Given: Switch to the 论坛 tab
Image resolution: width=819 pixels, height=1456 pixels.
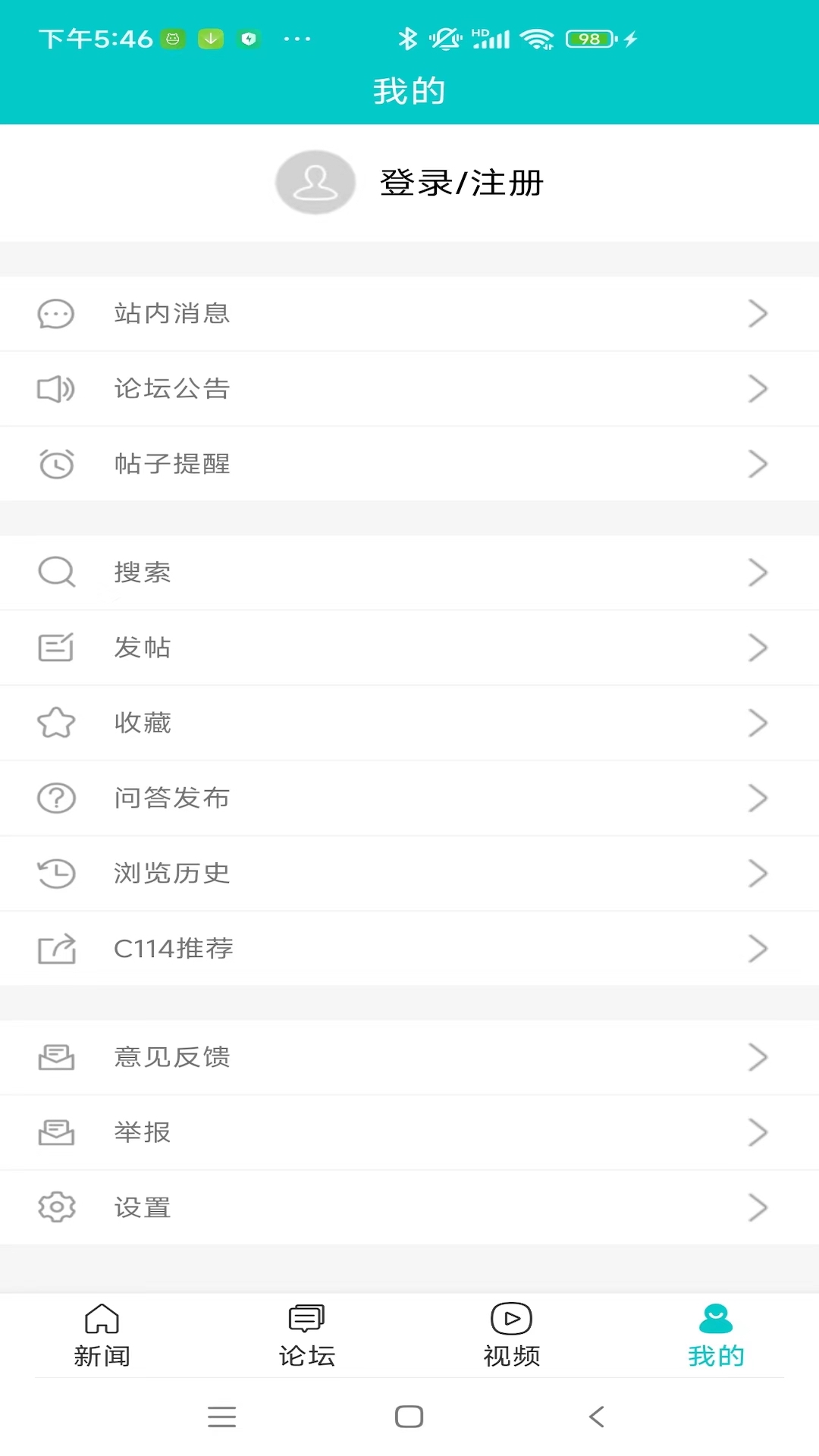Looking at the screenshot, I should 306,1335.
